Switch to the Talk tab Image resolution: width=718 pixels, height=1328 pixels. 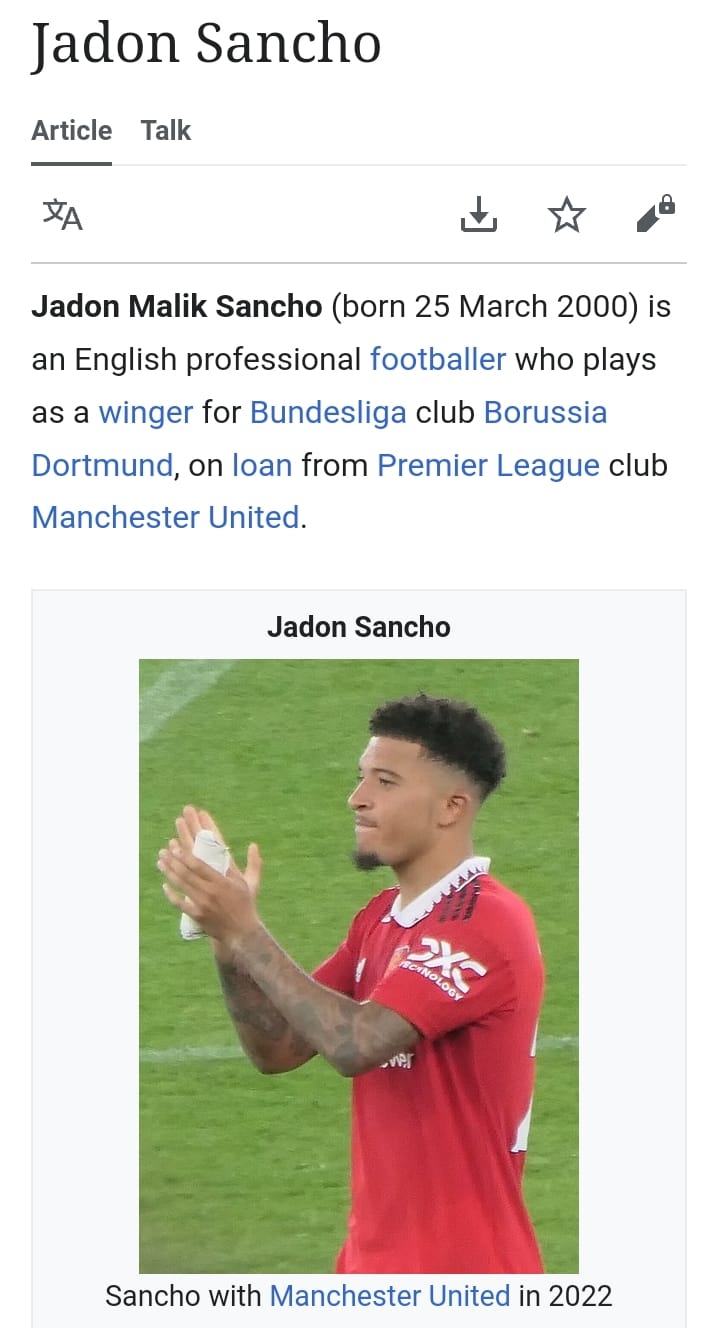click(x=165, y=131)
